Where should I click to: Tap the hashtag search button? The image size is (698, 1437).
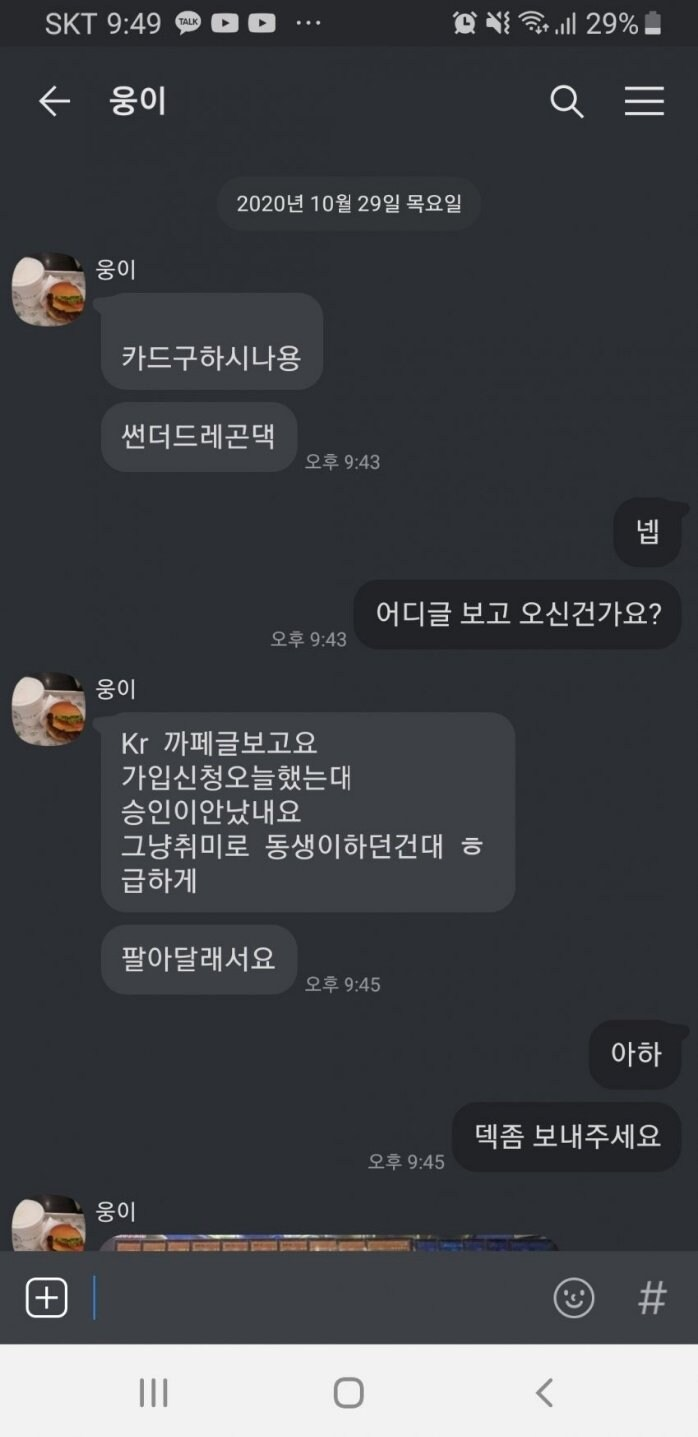pyautogui.click(x=652, y=1298)
